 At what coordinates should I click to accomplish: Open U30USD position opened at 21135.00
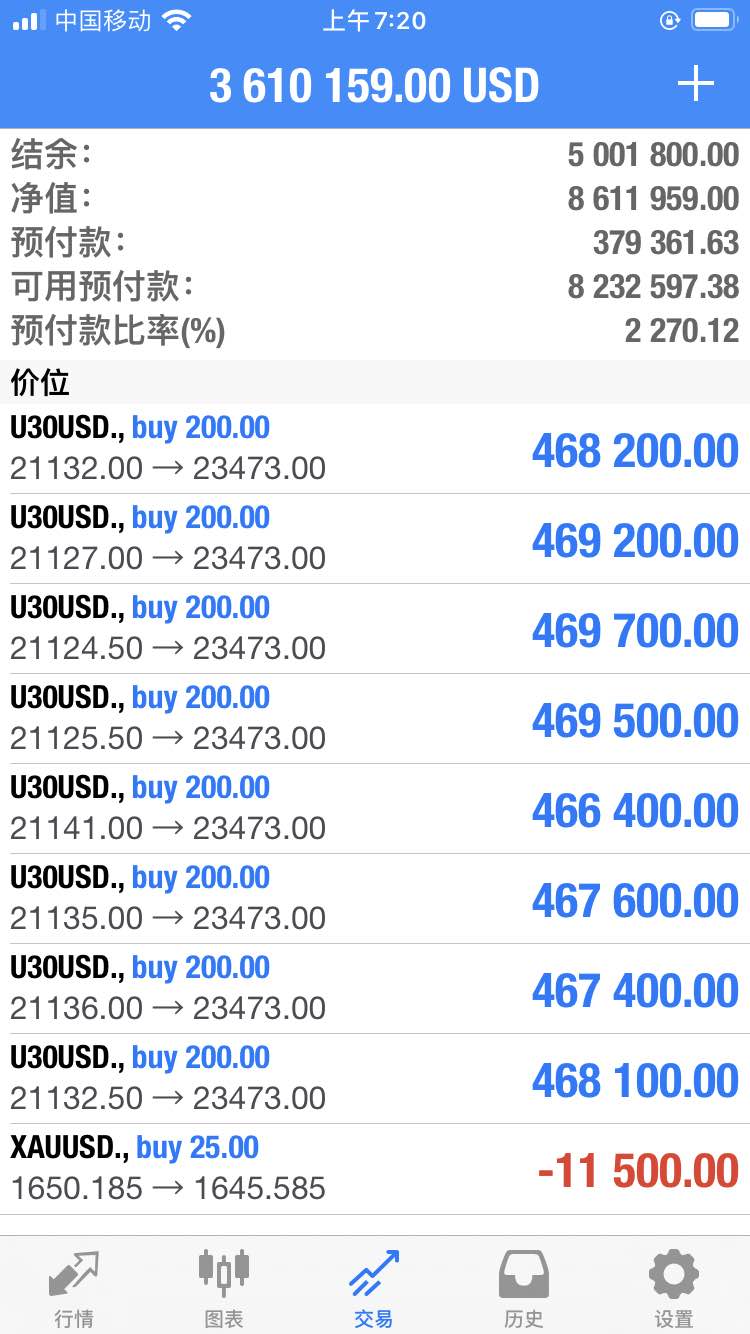(375, 899)
